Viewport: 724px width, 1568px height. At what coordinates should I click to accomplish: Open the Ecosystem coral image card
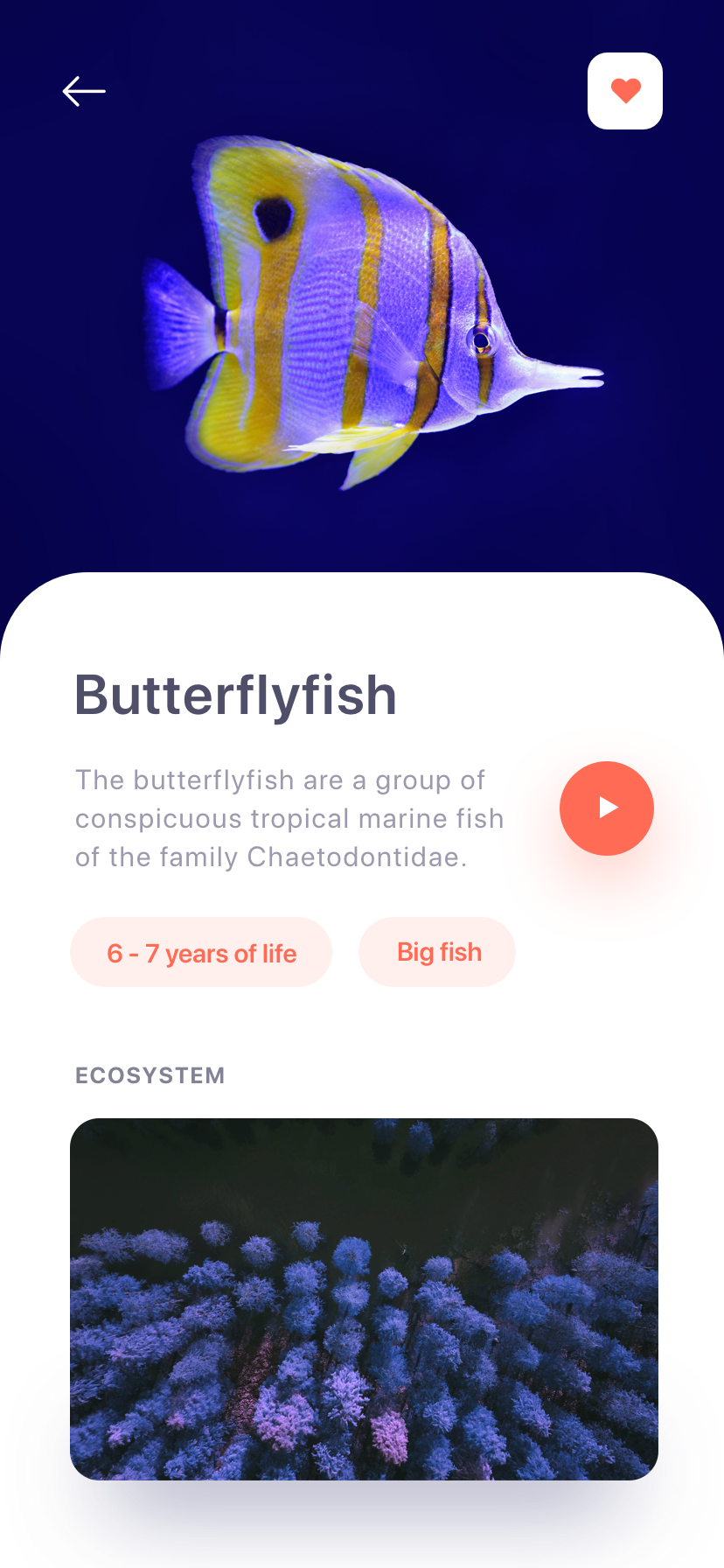coord(364,1299)
